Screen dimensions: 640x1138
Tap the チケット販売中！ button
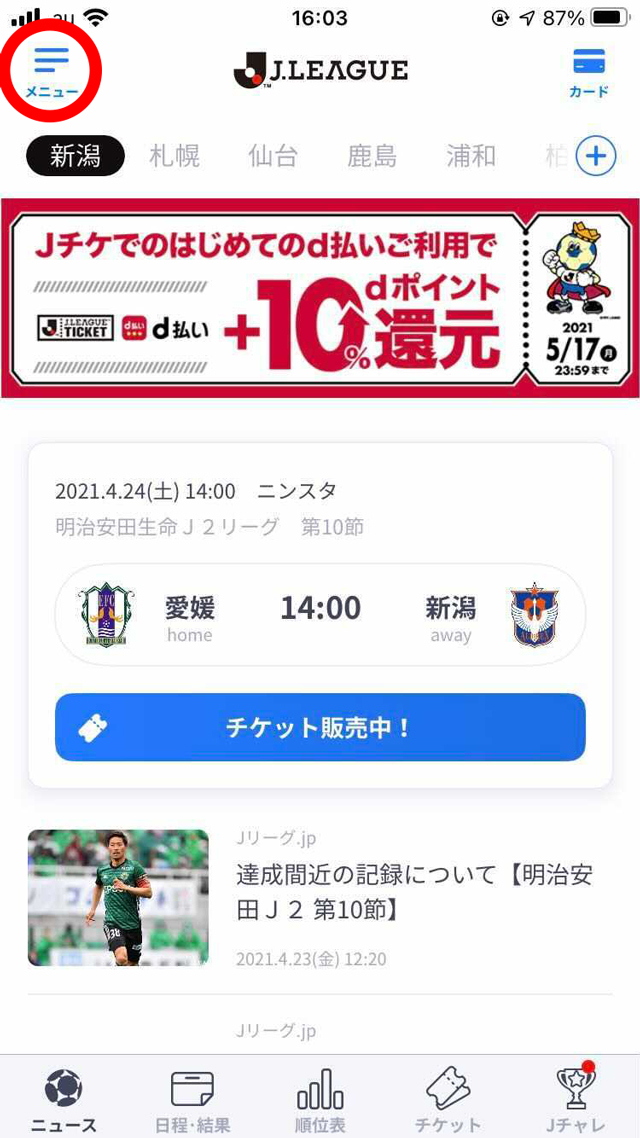pyautogui.click(x=320, y=727)
